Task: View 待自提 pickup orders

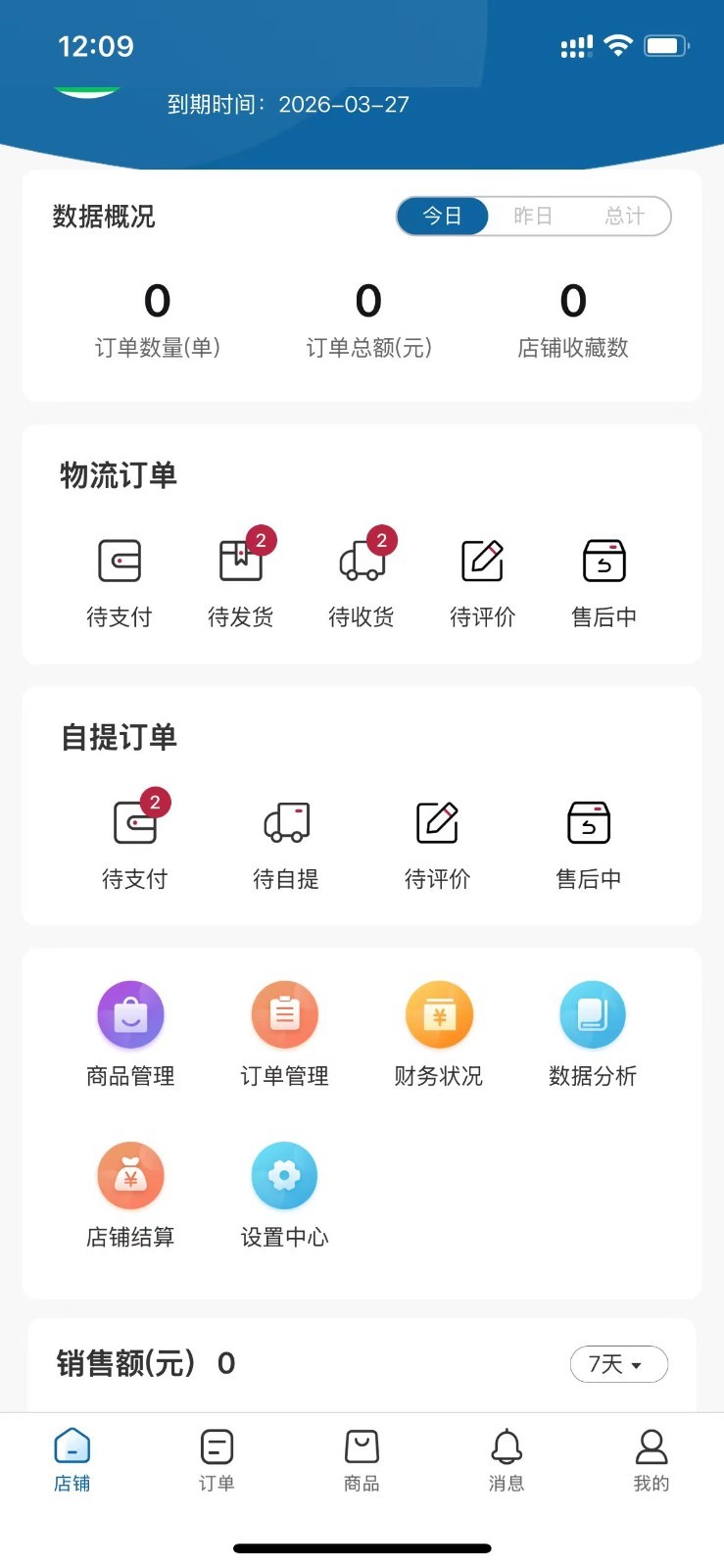Action: (286, 841)
